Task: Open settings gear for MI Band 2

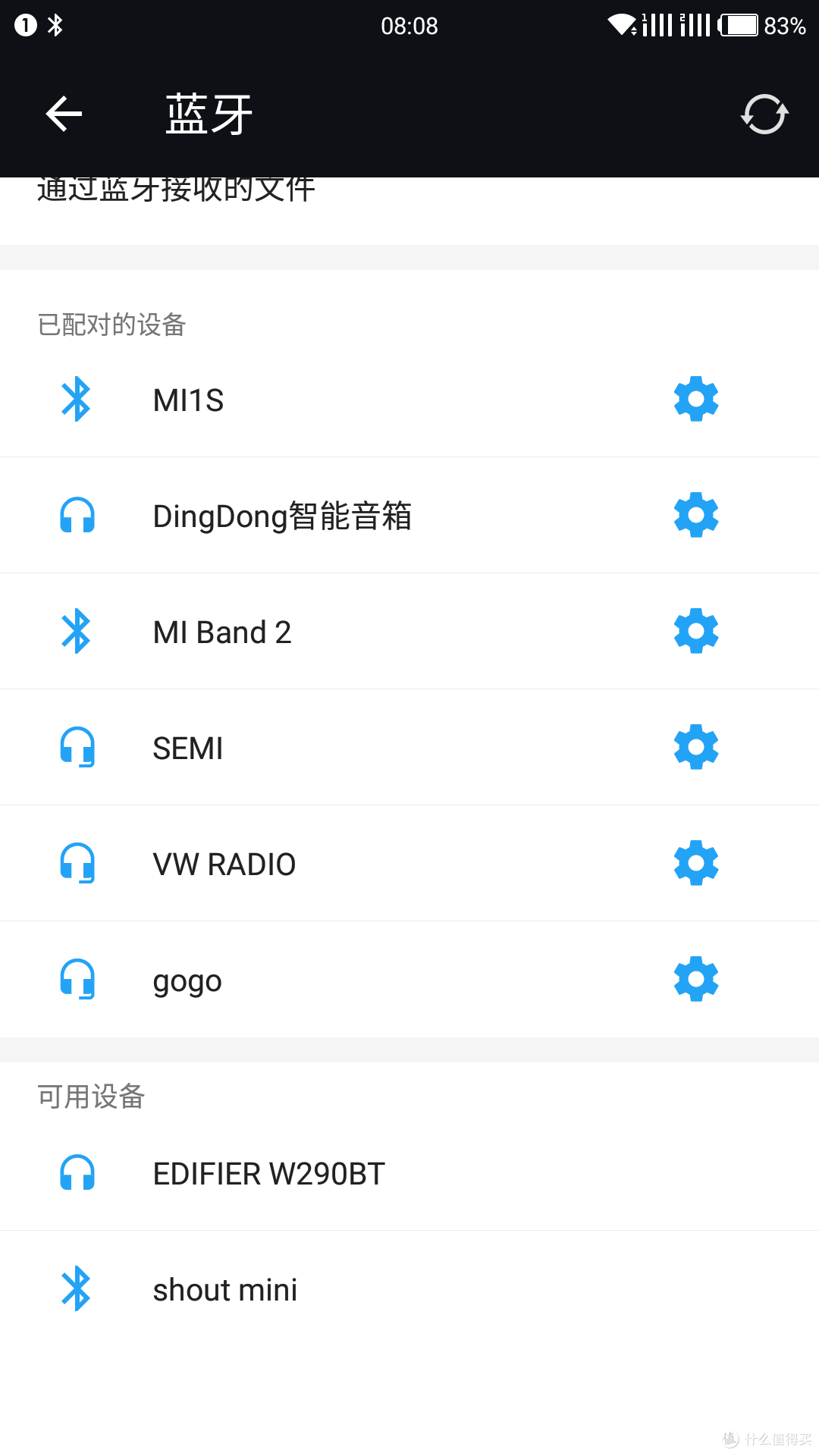Action: [x=696, y=631]
